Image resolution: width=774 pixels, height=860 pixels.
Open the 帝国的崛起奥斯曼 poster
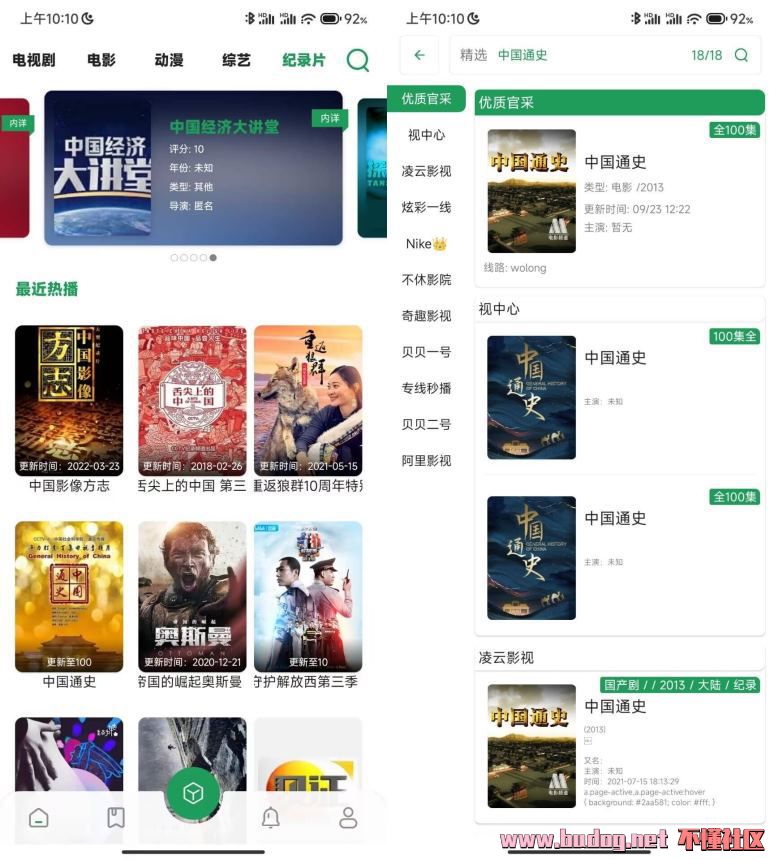pyautogui.click(x=192, y=596)
